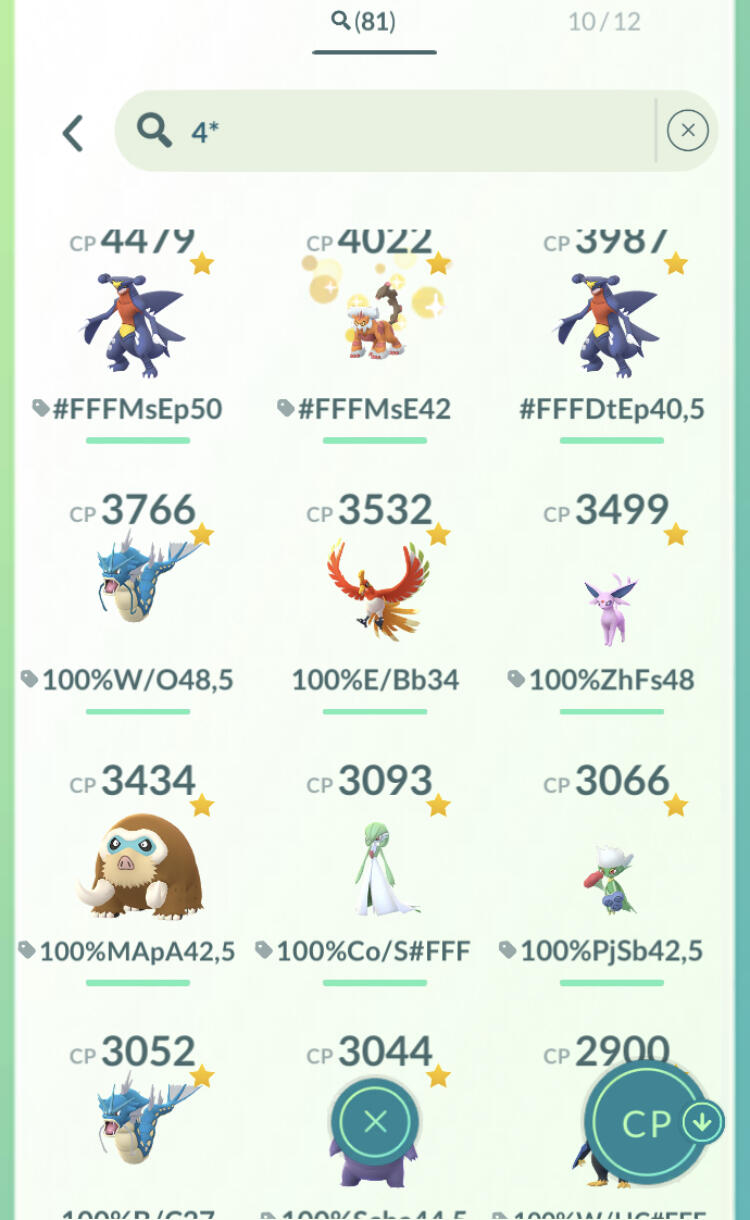Switch to the search results tab (81)
The image size is (750, 1220).
[x=374, y=22]
